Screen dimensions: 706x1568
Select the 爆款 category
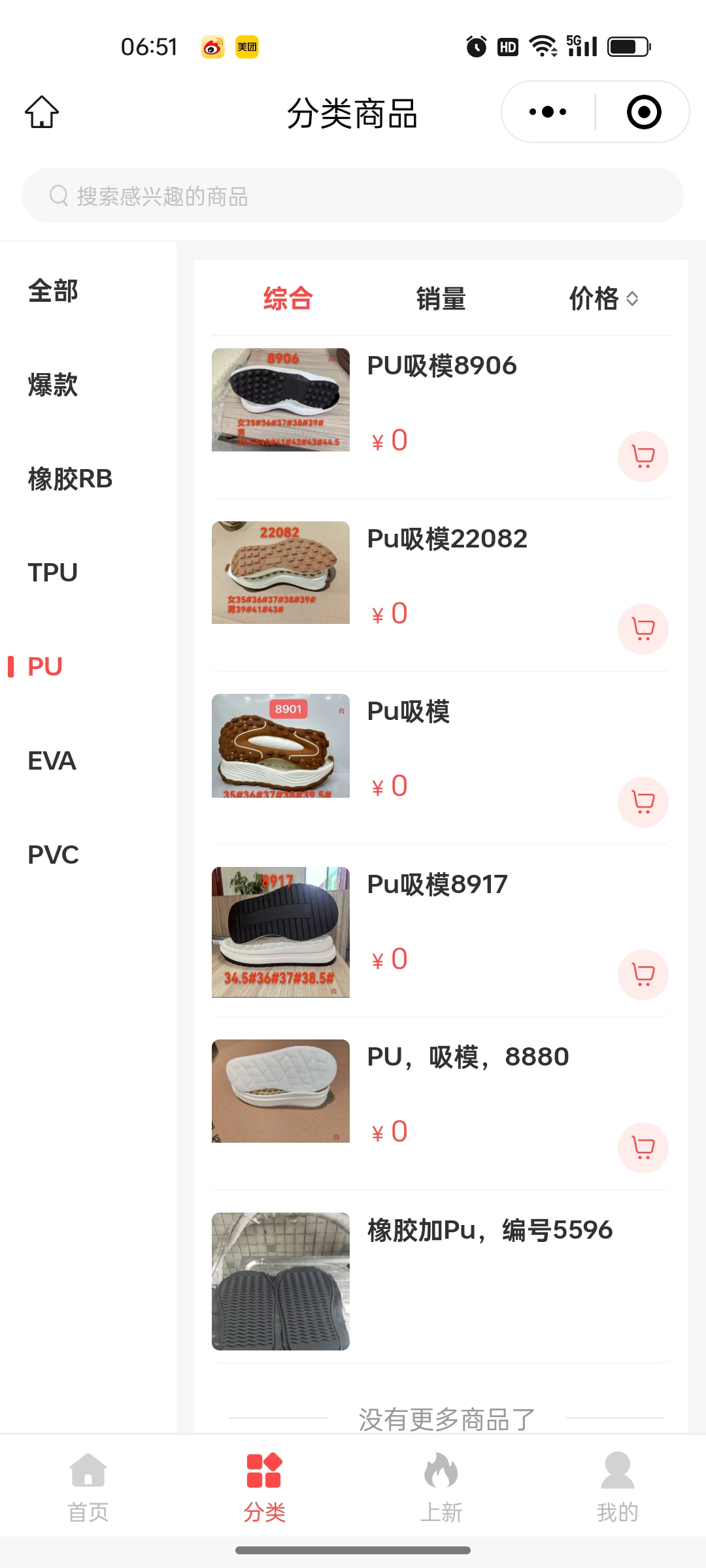(x=53, y=385)
